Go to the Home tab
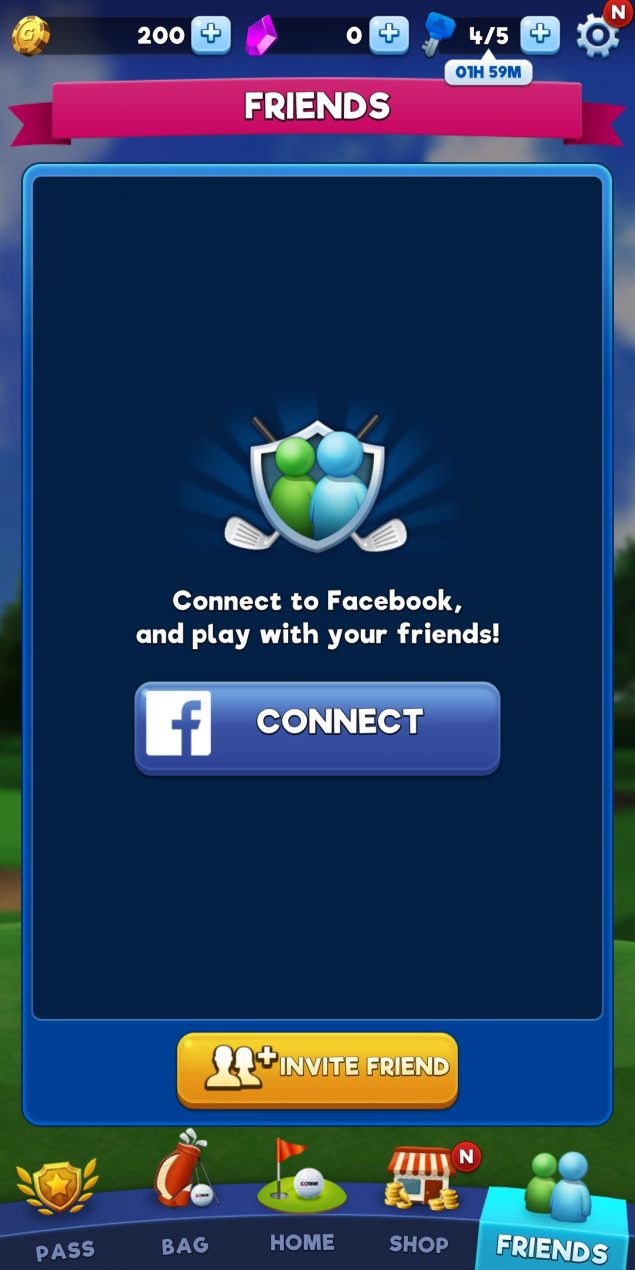This screenshot has width=635, height=1270. 302,1195
